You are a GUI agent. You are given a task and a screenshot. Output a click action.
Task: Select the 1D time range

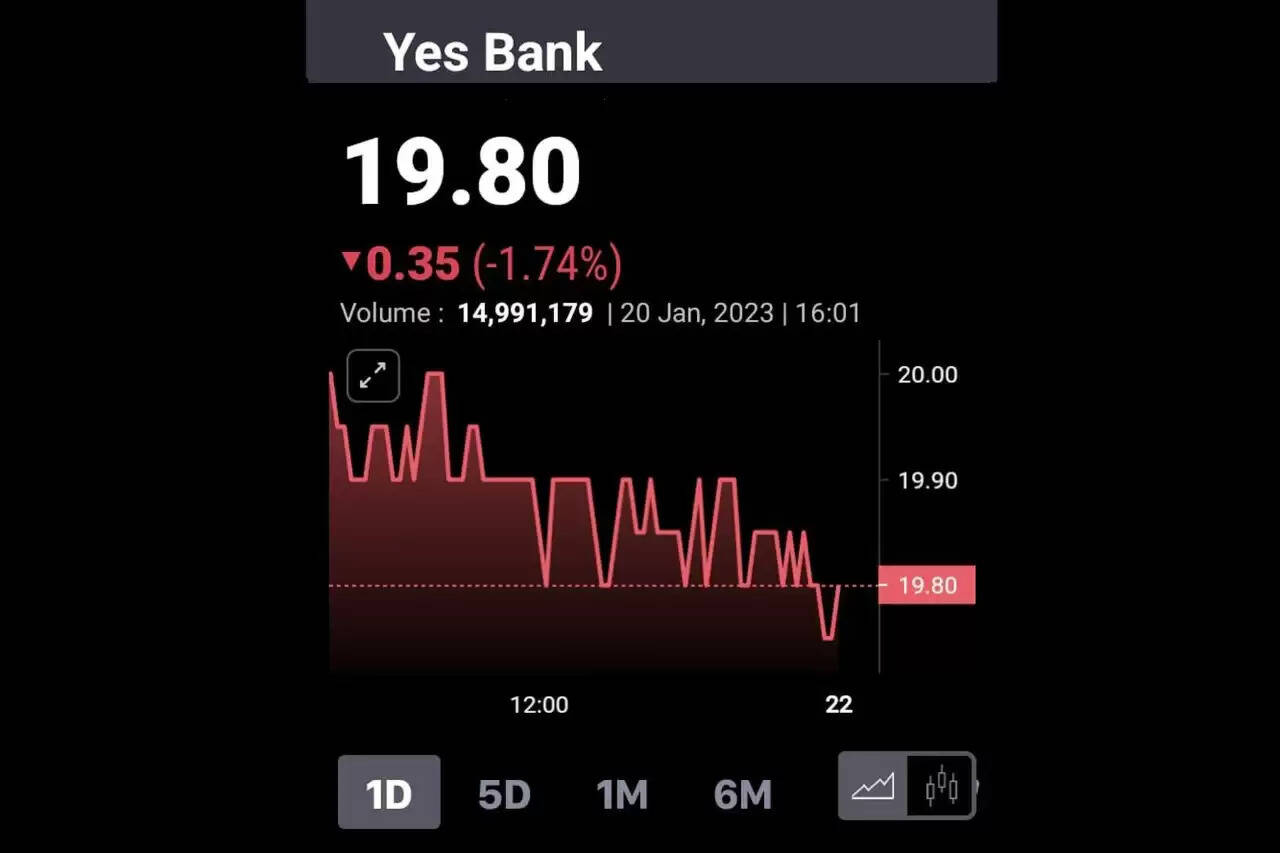(389, 793)
